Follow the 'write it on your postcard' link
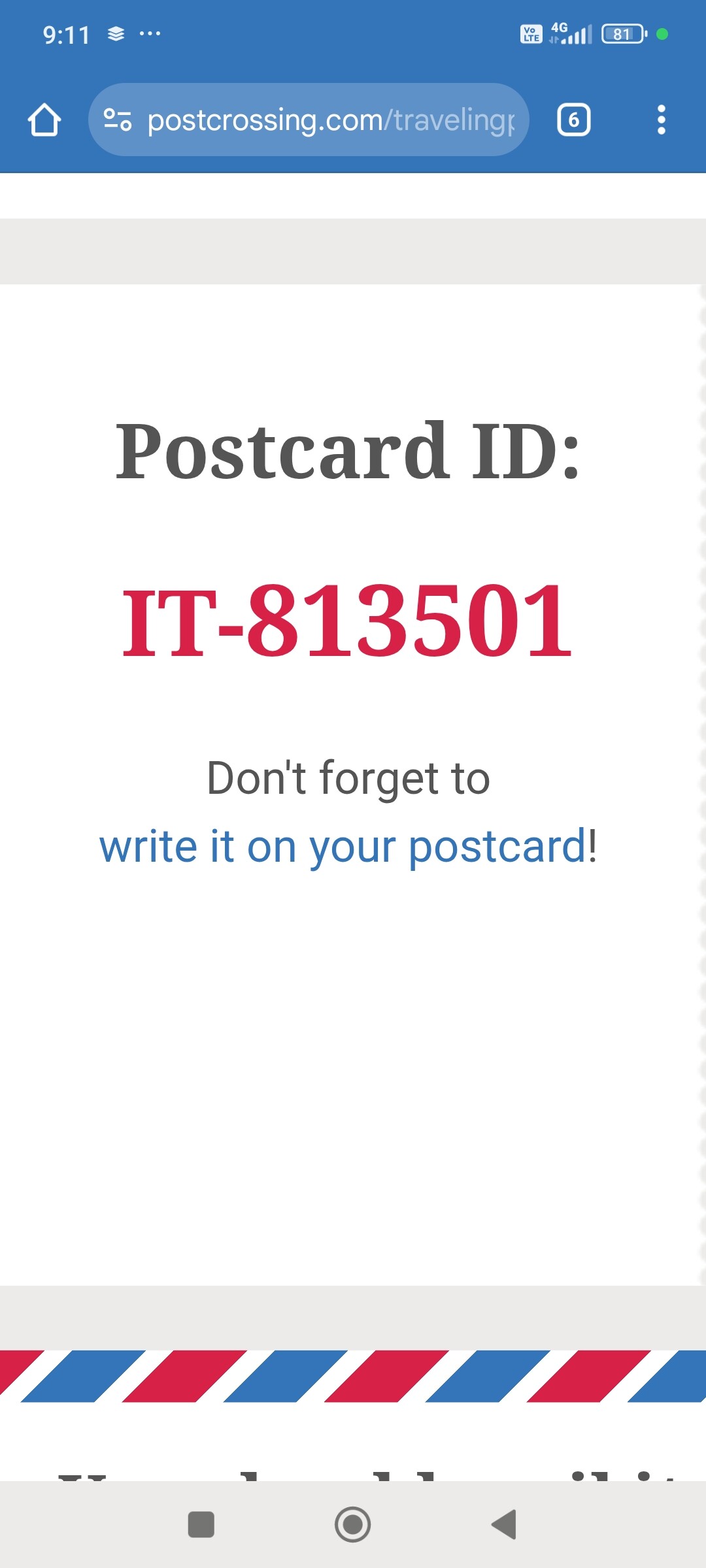The image size is (706, 1568). pyautogui.click(x=343, y=847)
